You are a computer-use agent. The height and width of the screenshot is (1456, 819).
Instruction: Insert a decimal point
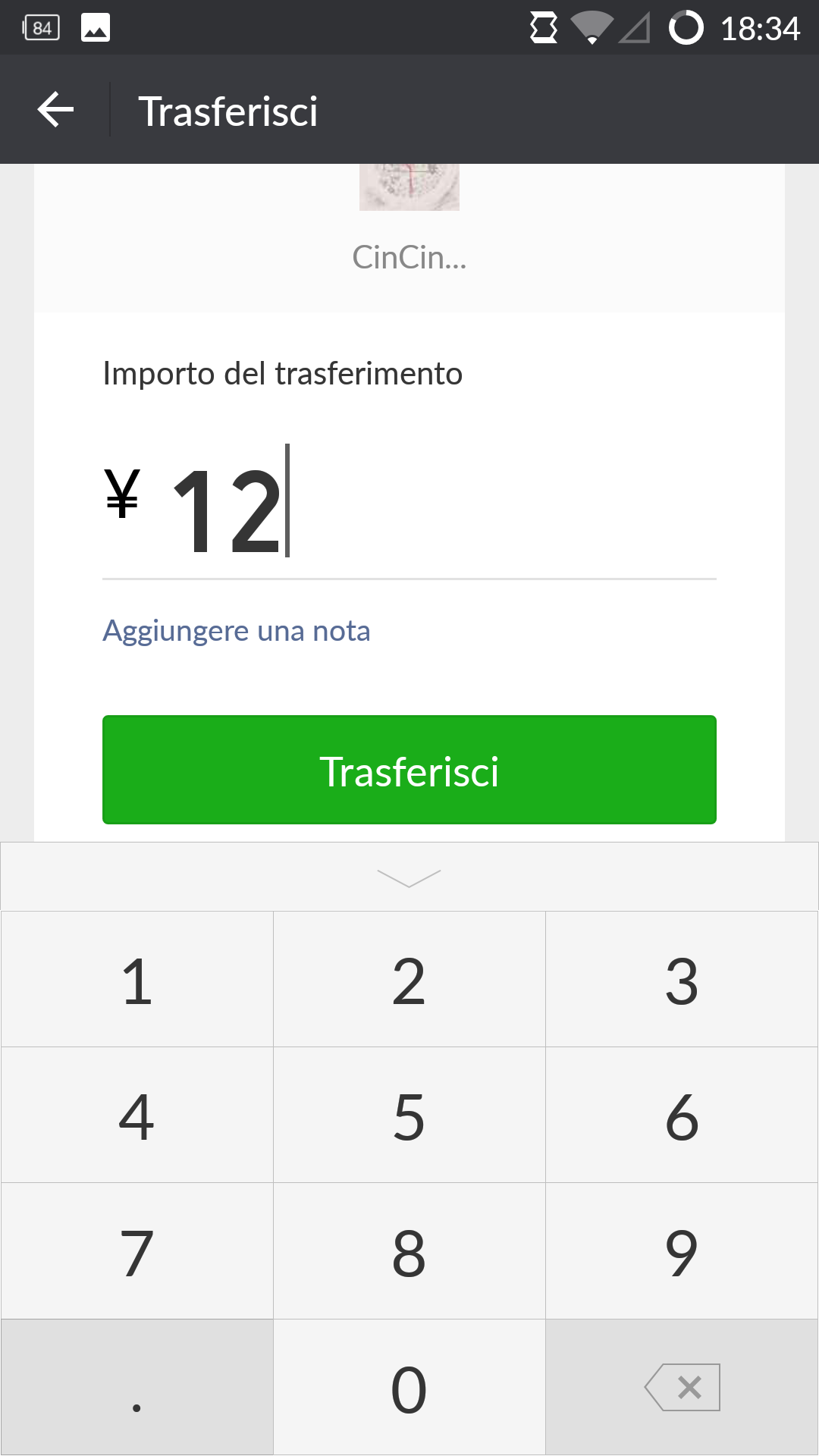click(x=137, y=1388)
